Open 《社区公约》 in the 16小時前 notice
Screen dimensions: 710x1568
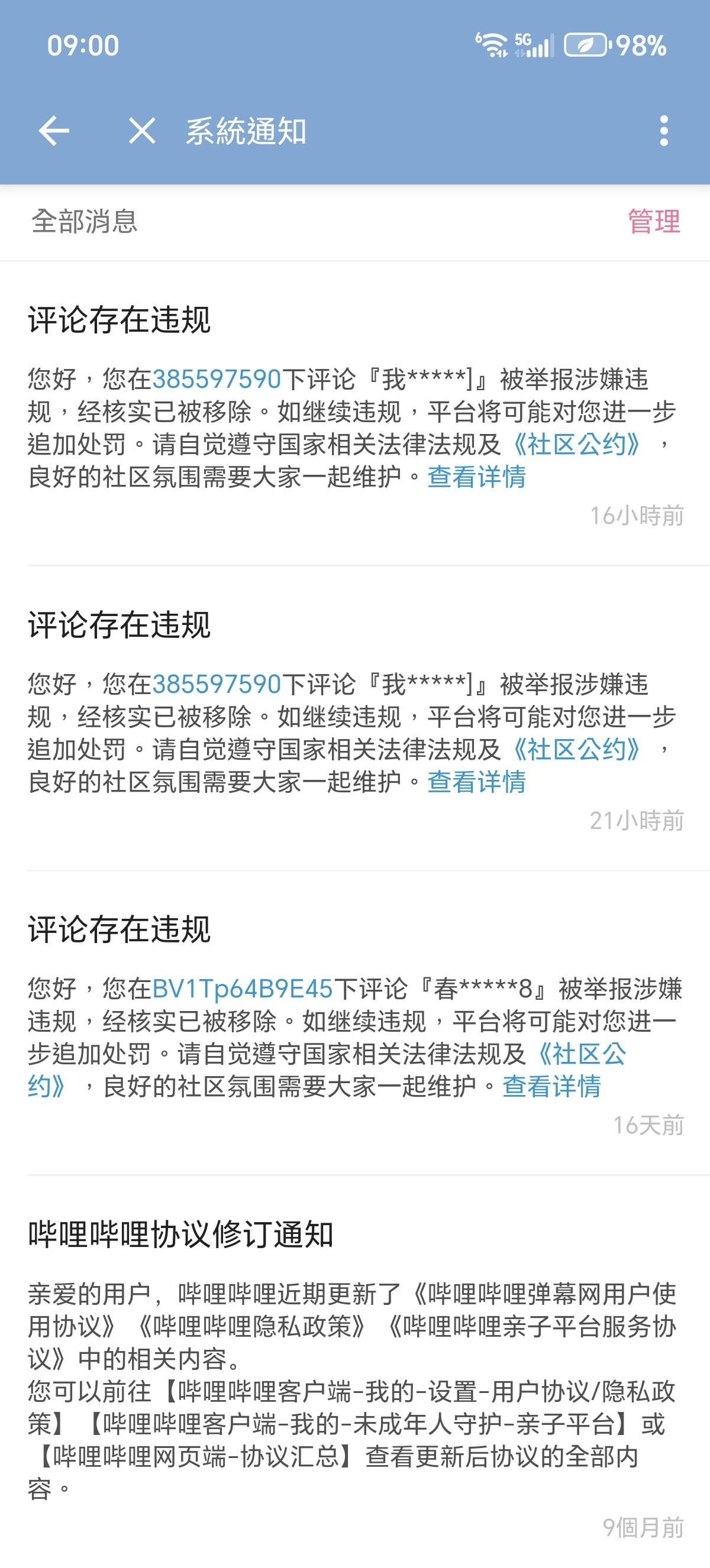tap(576, 445)
